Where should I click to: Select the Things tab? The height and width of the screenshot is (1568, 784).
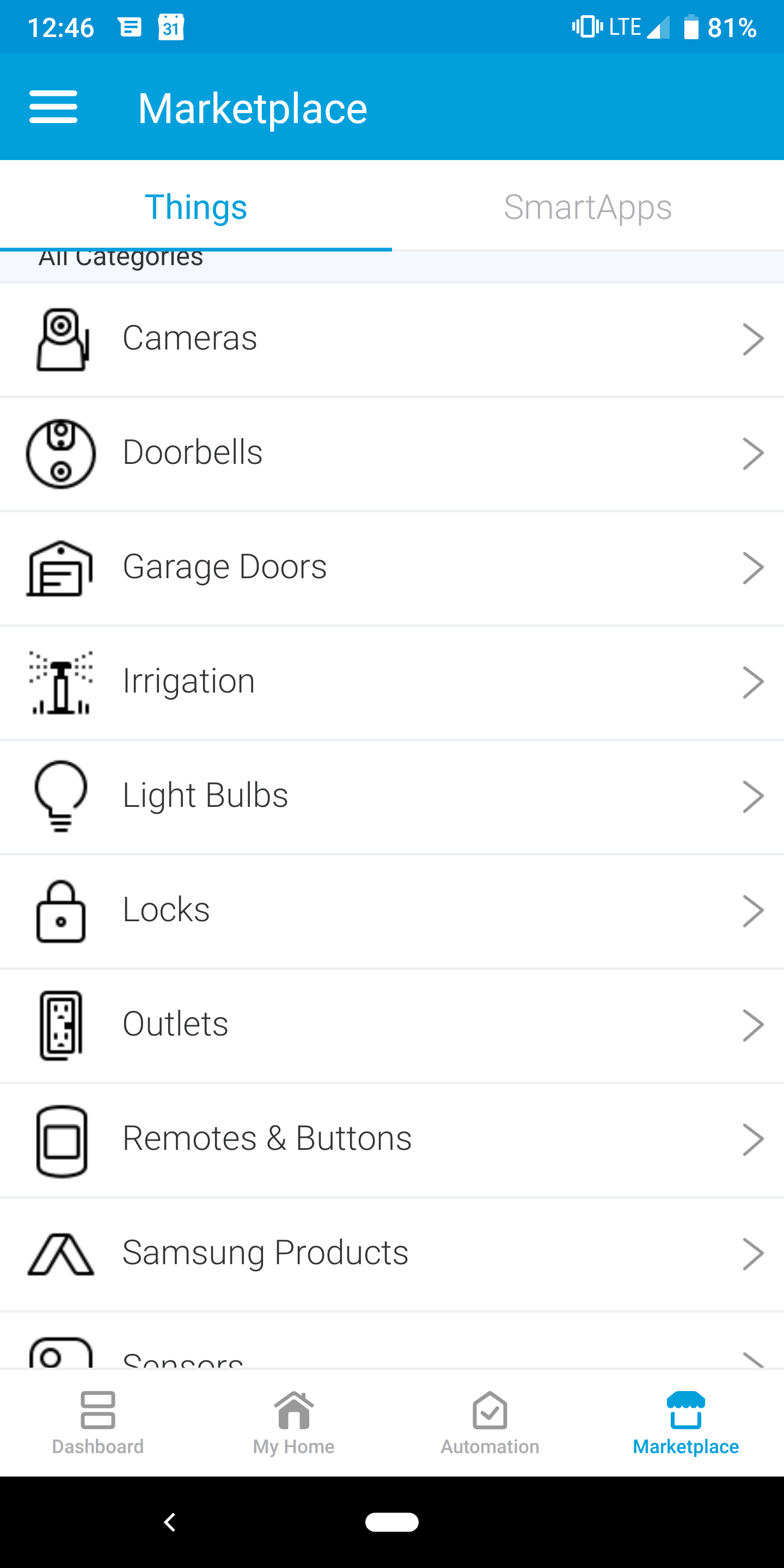196,207
